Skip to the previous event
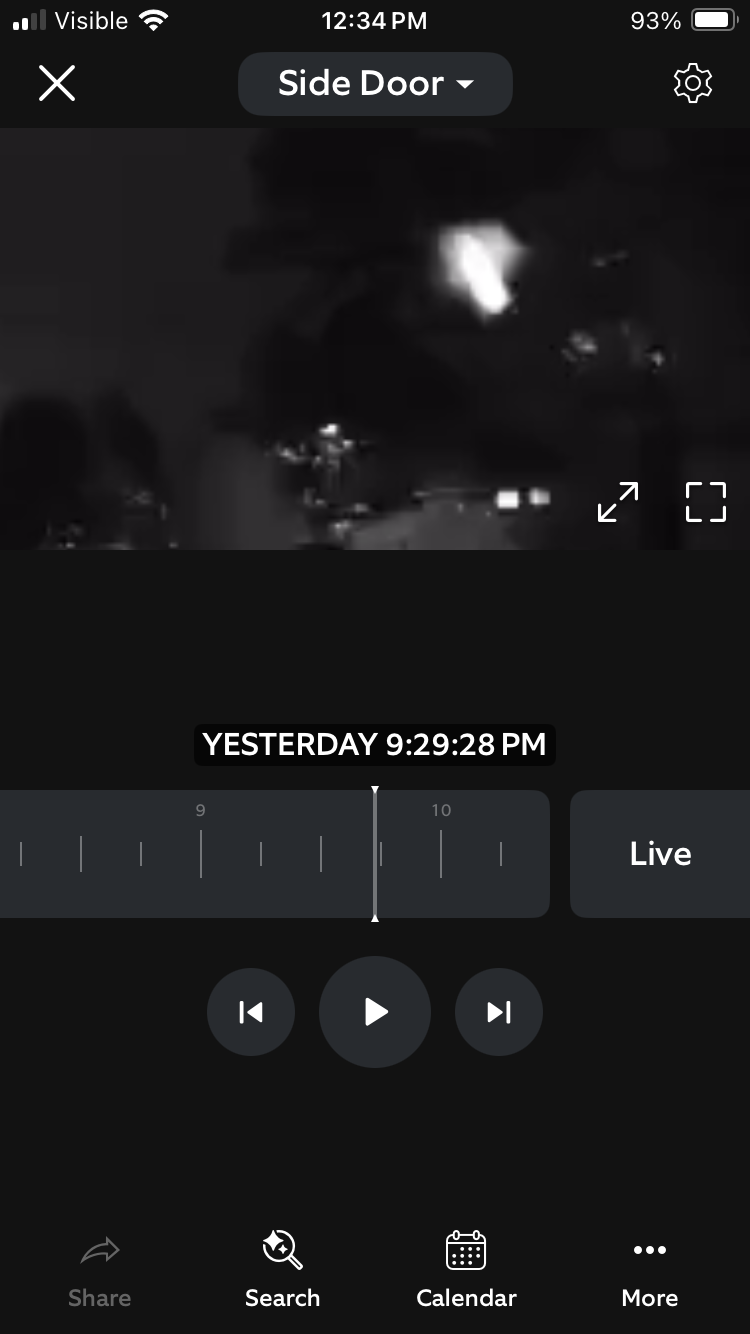750x1334 pixels. click(x=251, y=1012)
